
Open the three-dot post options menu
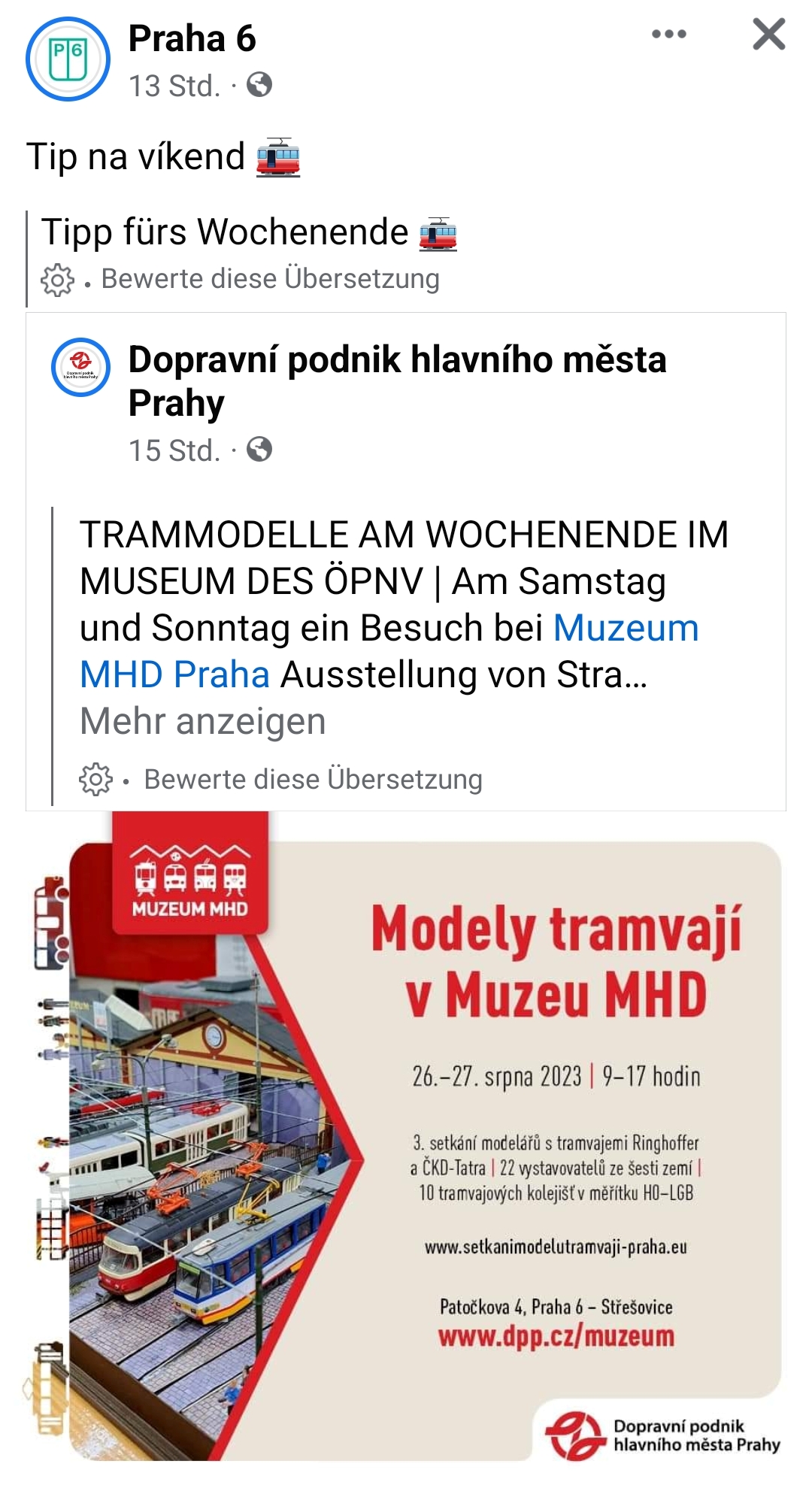(x=668, y=35)
